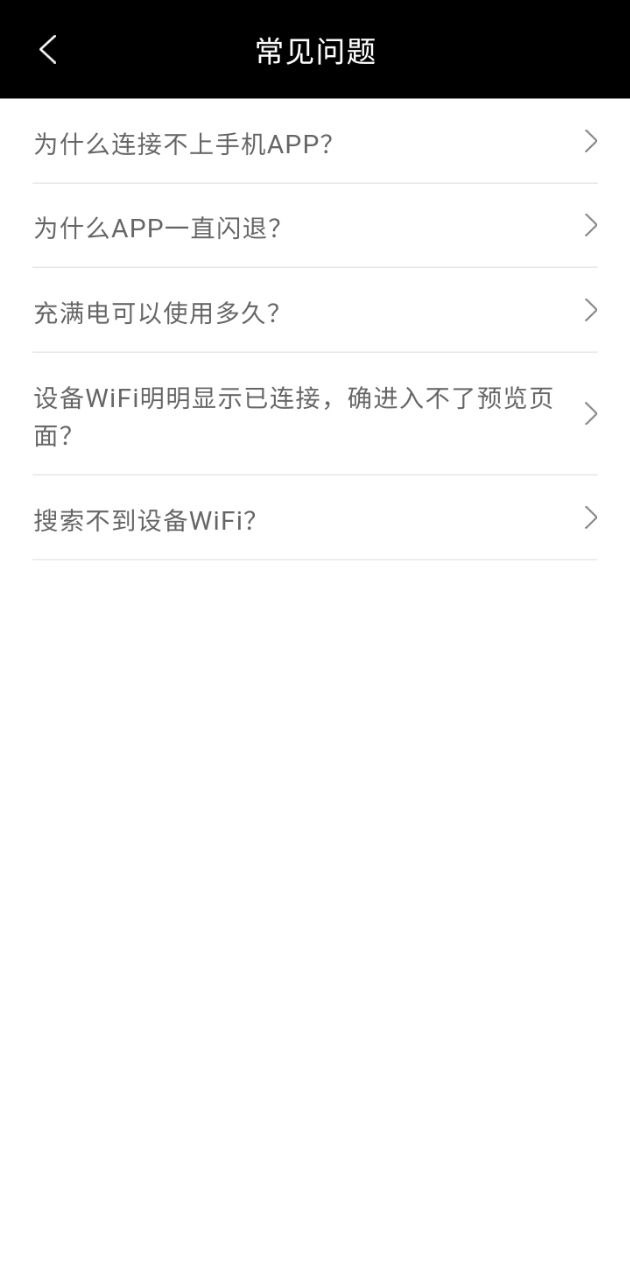Go back from the 常见问题 page
This screenshot has width=630, height=1280.
point(48,50)
